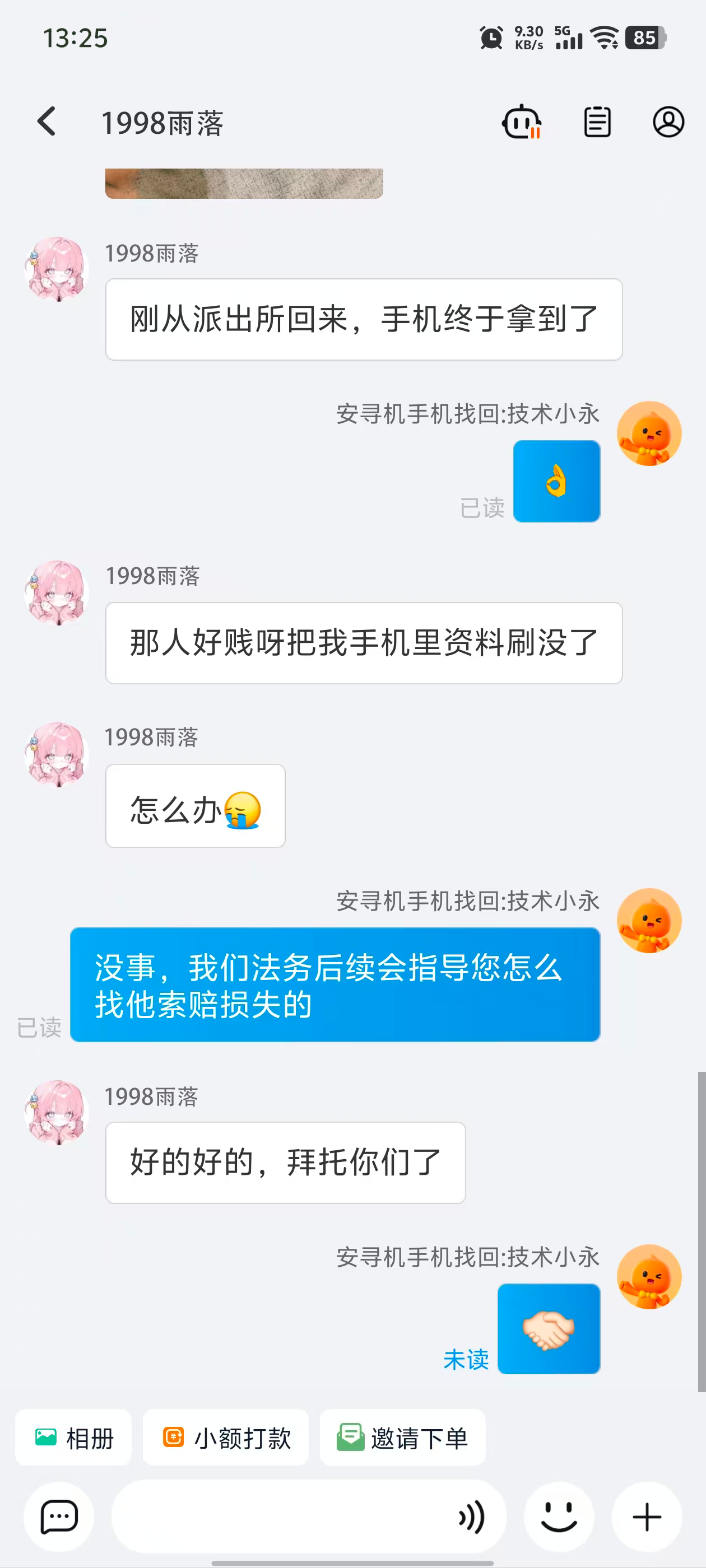View the 1998雨落 user profile icon
The height and width of the screenshot is (1568, 706).
(x=668, y=122)
